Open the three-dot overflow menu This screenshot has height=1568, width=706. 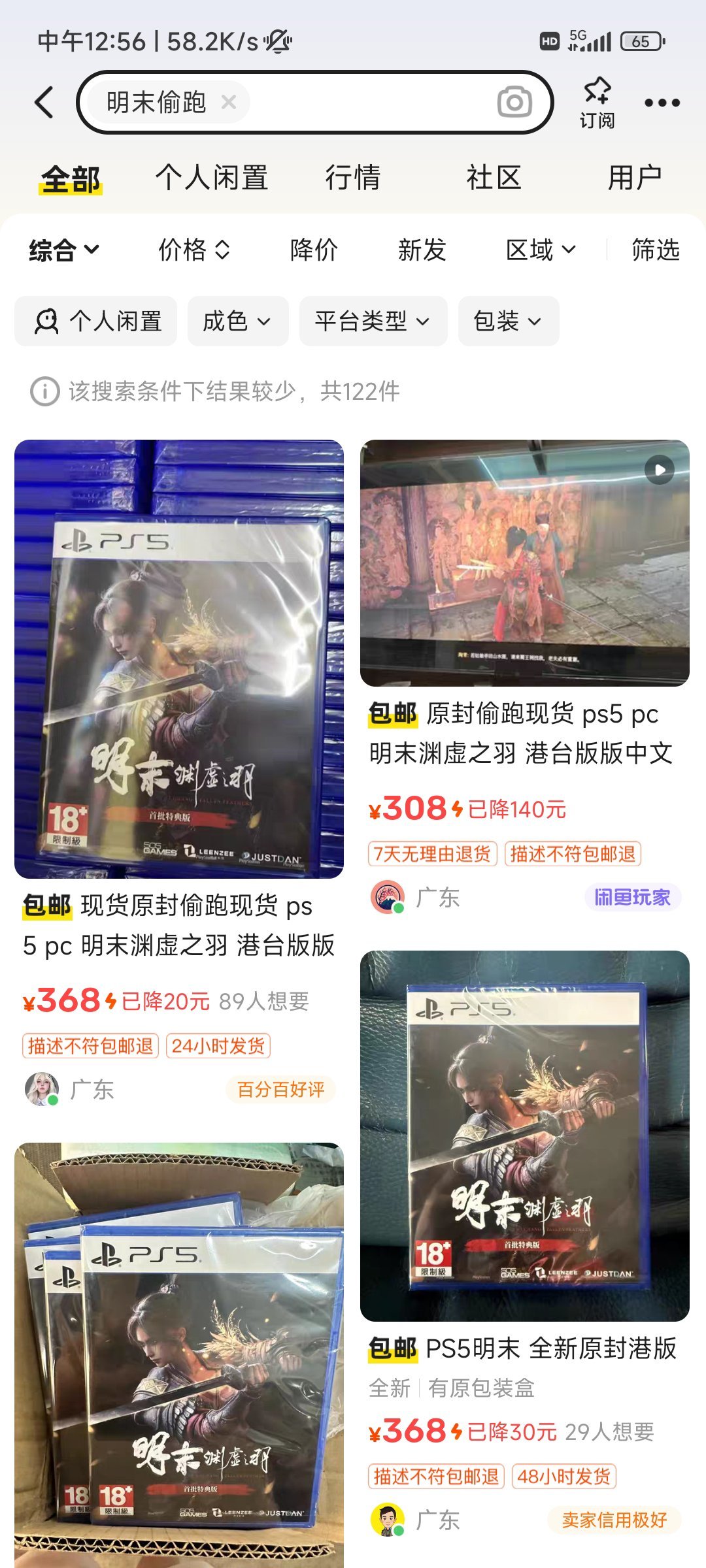pos(662,103)
